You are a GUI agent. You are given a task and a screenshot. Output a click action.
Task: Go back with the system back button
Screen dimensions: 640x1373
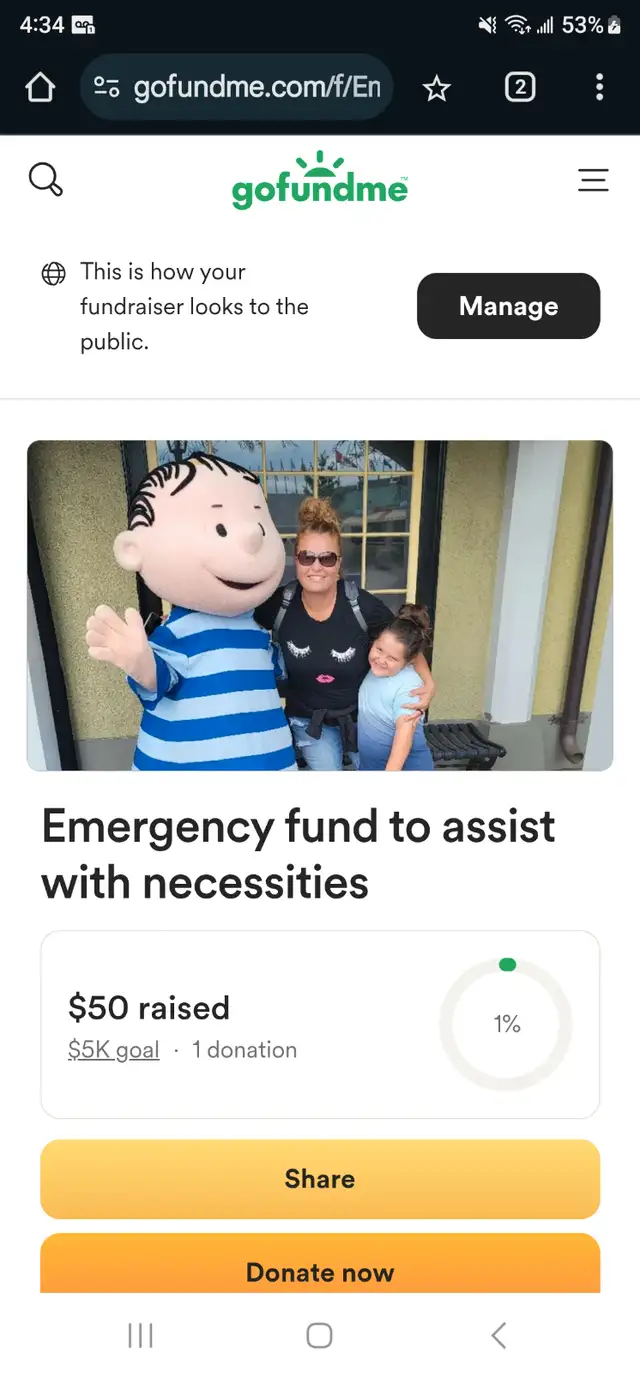[498, 1335]
